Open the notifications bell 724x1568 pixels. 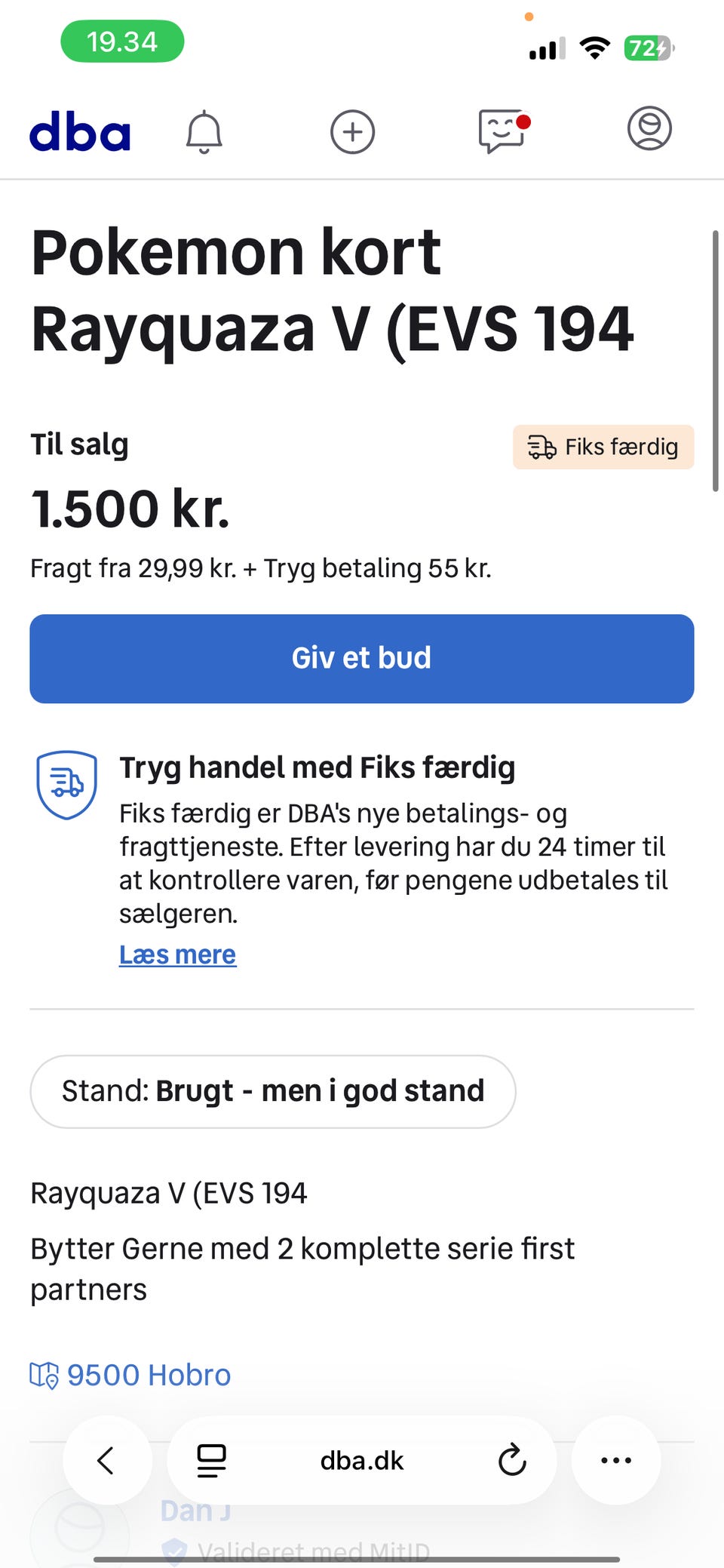204,132
